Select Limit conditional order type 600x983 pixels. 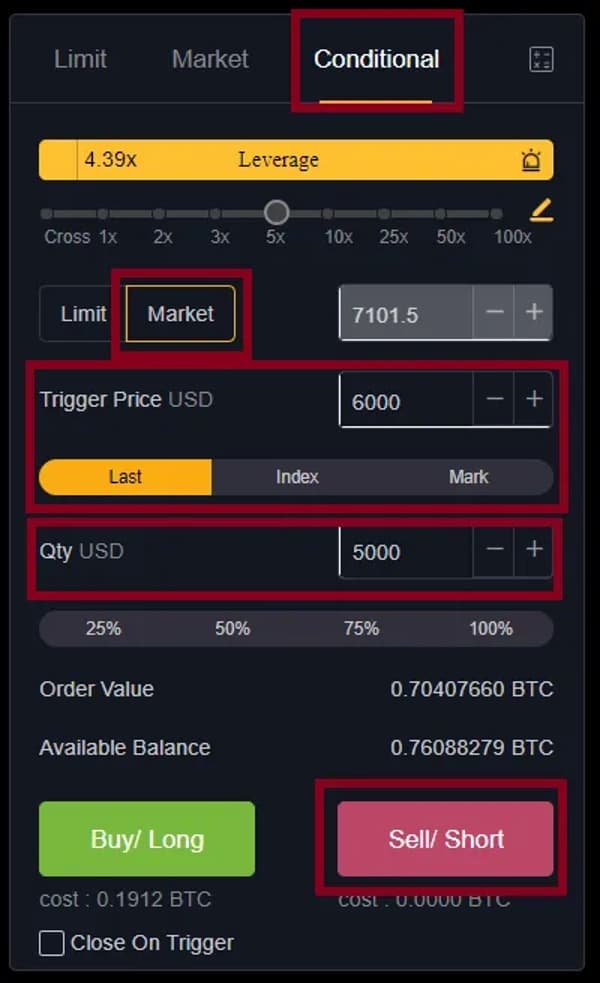83,313
